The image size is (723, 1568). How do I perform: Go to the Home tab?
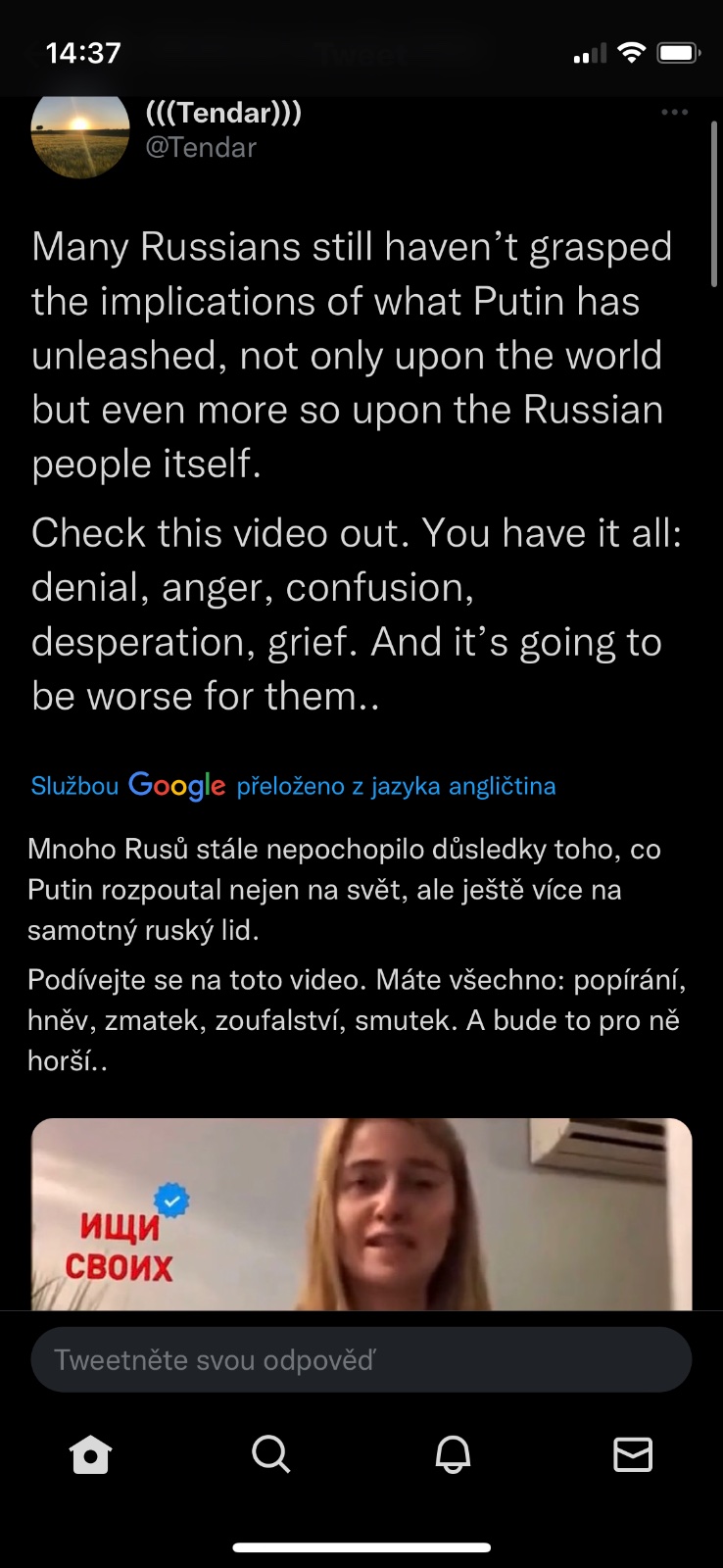coord(90,1454)
